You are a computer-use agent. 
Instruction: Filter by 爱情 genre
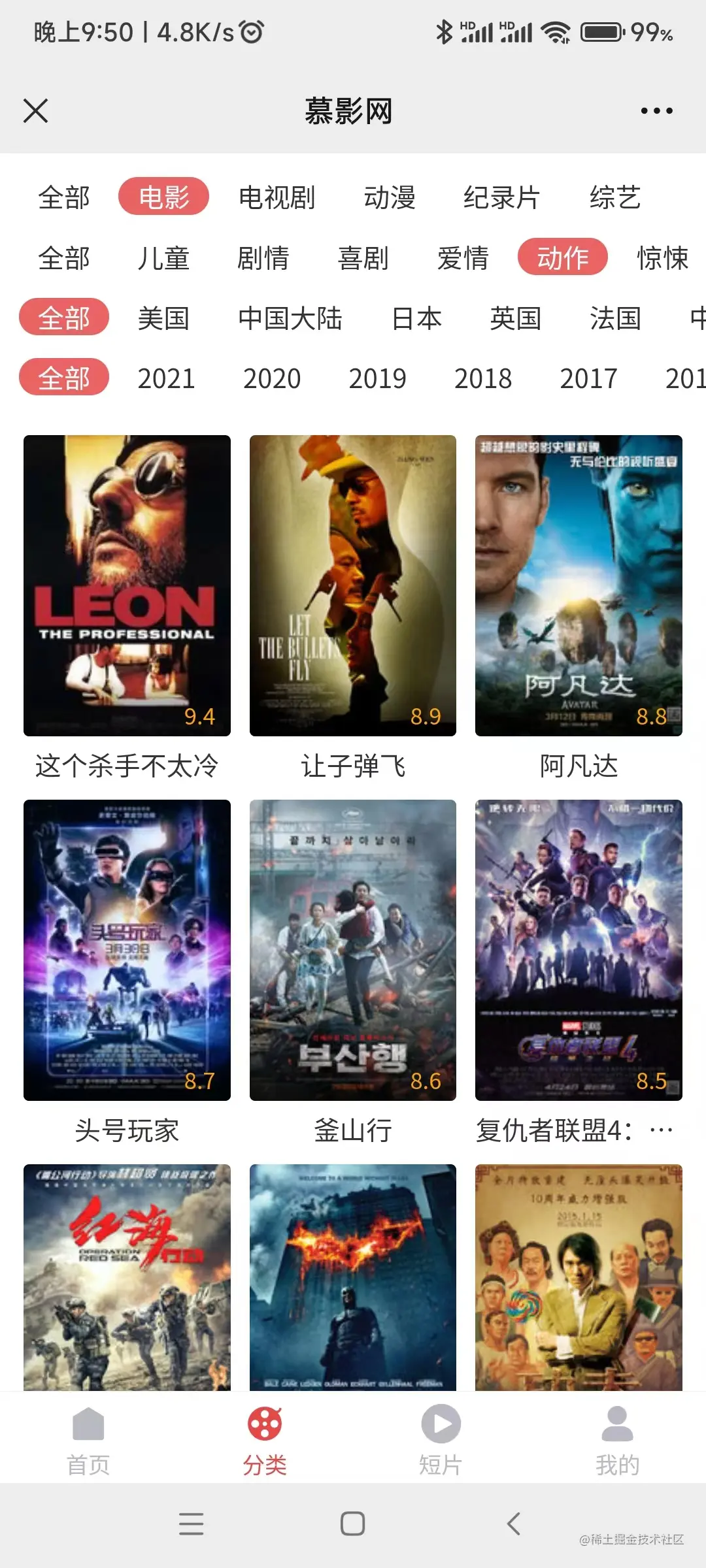point(463,258)
